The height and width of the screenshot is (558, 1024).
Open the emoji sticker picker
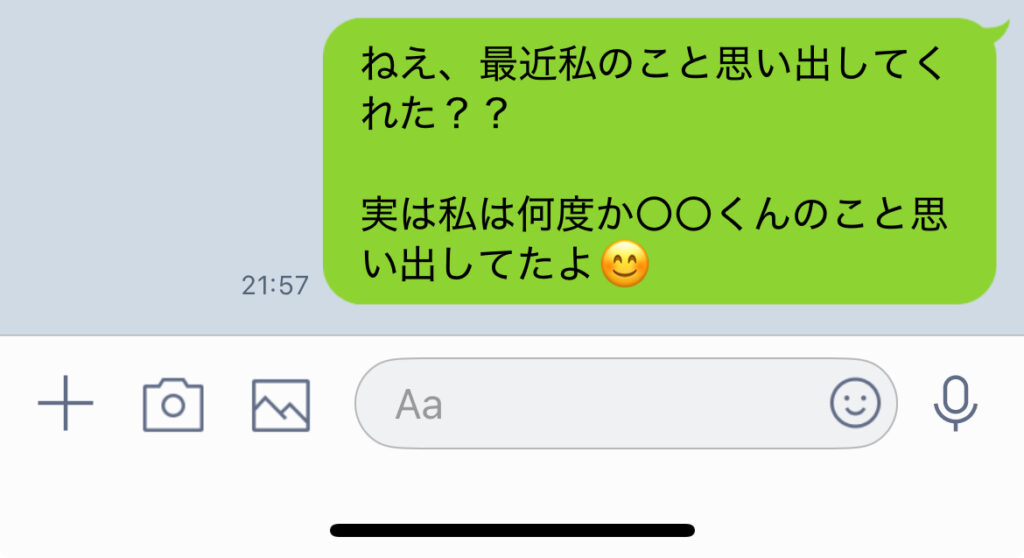pos(855,403)
